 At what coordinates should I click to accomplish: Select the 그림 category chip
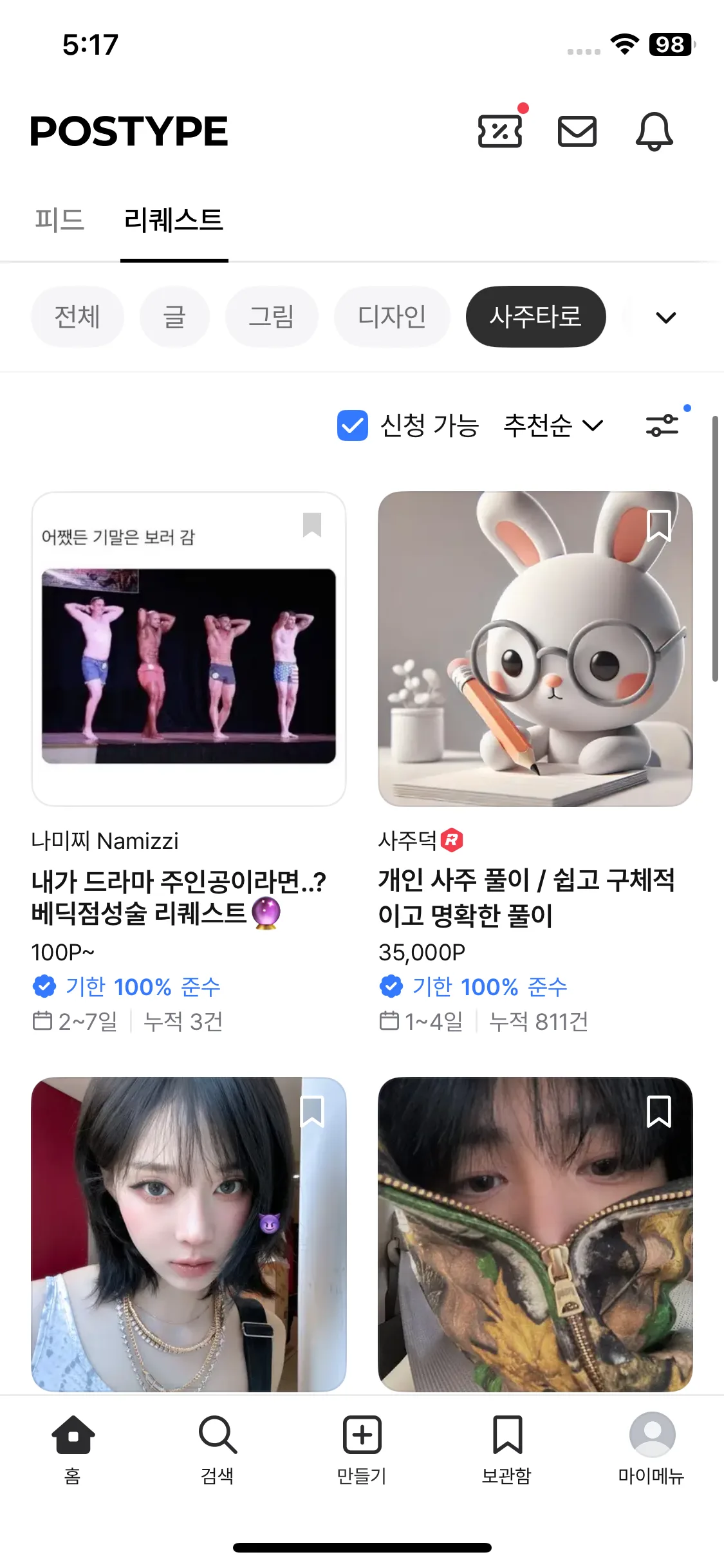pyautogui.click(x=272, y=317)
